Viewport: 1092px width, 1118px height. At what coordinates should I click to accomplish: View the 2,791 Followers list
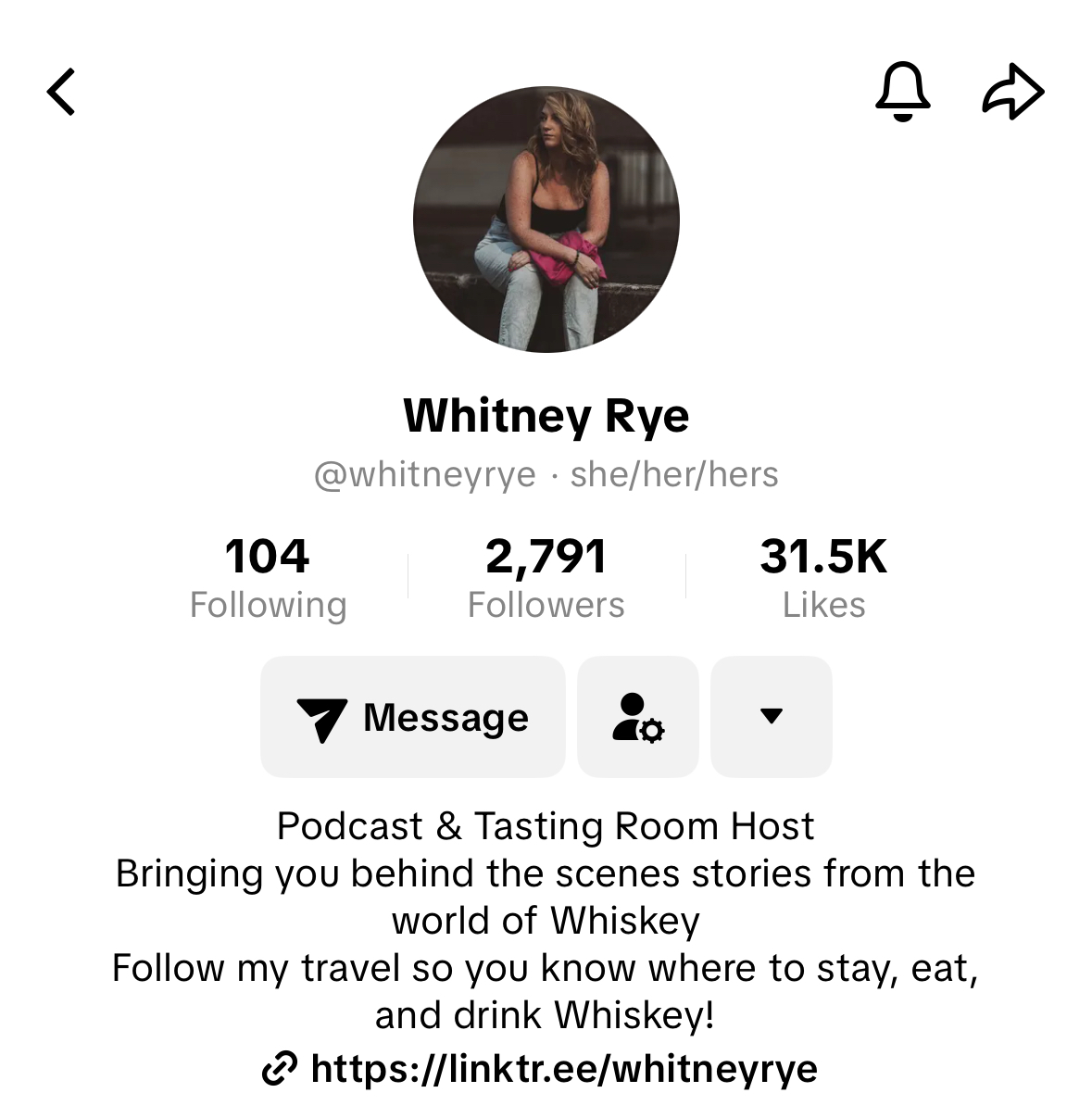tap(546, 579)
